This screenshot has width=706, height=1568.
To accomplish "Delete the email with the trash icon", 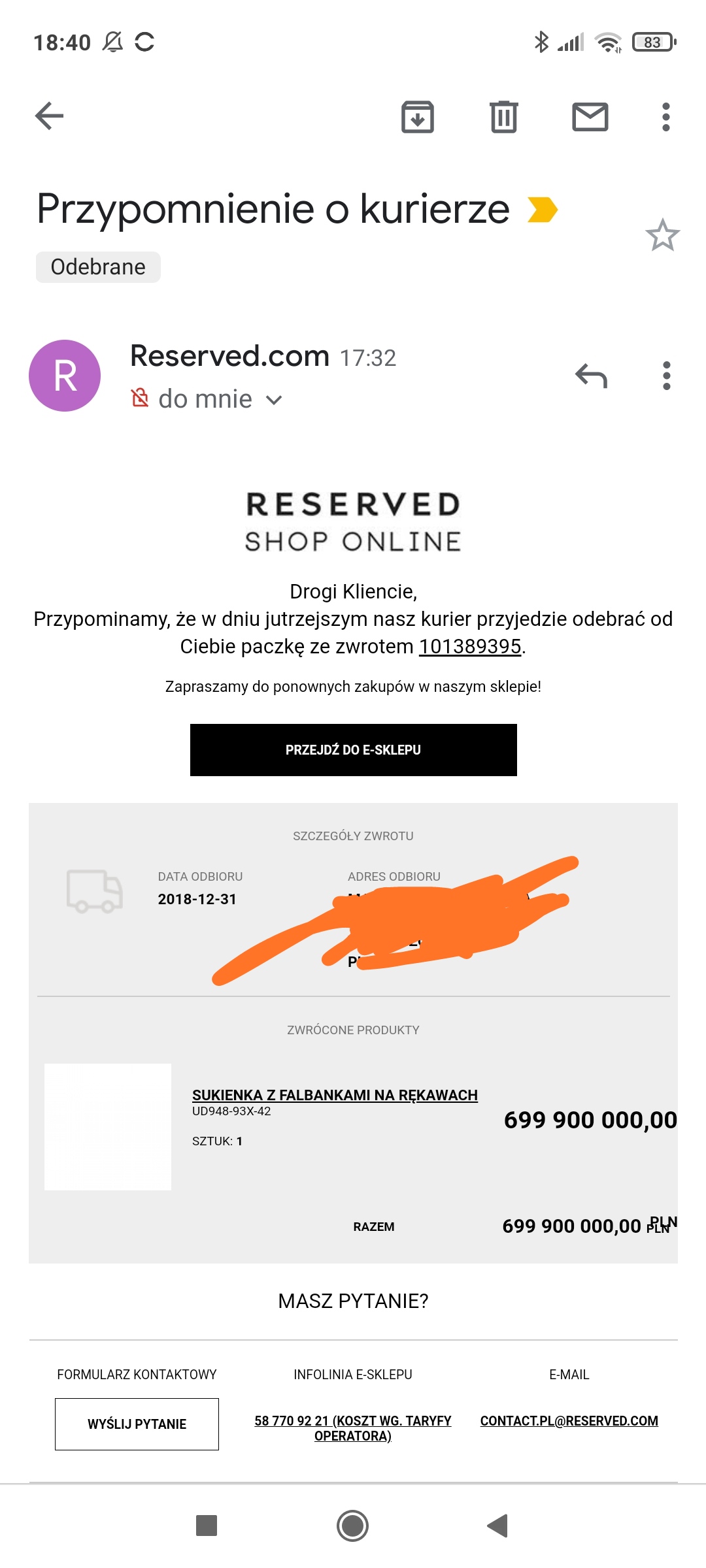I will pos(504,117).
